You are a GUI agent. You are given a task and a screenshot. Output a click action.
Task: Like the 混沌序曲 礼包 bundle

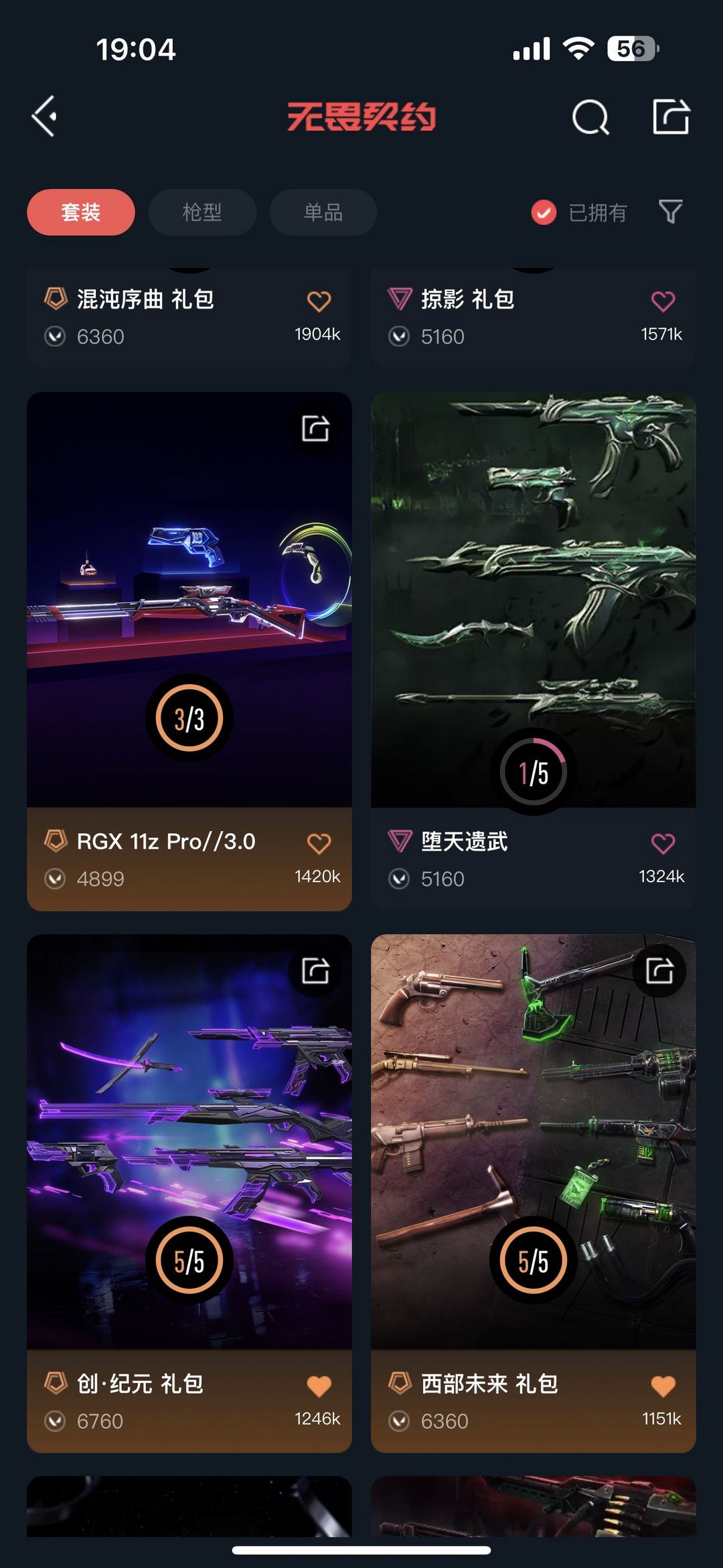click(319, 301)
